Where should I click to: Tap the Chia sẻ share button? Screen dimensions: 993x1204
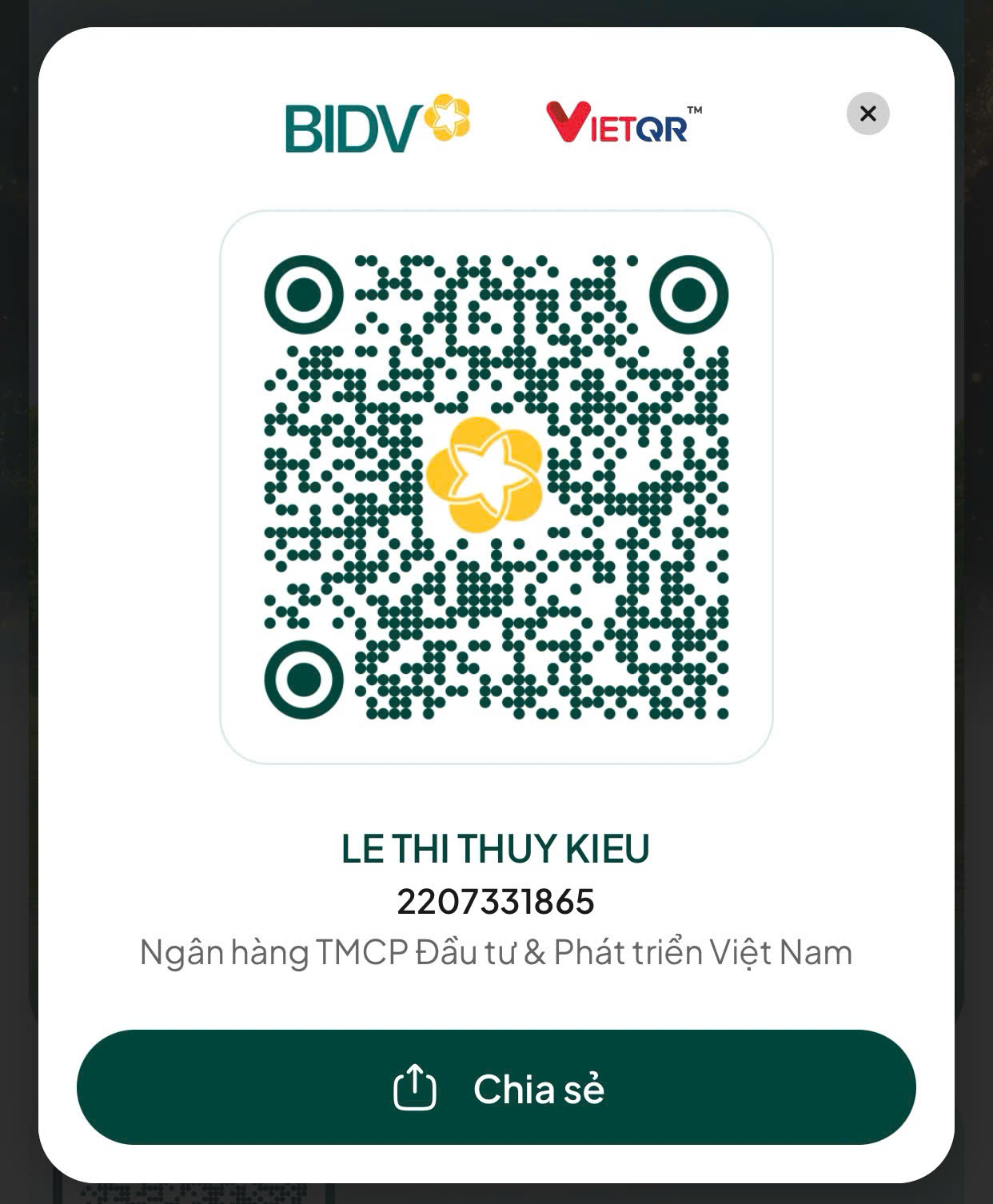pos(496,1087)
